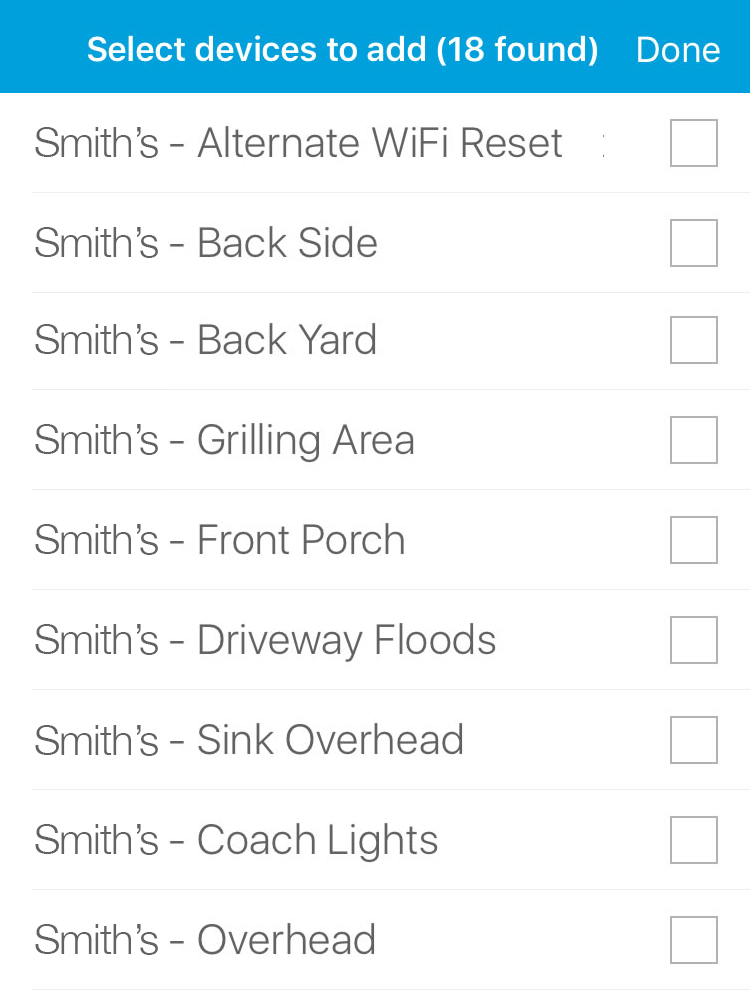Check the Smith's - Overhead checkbox
750x994 pixels.
[x=694, y=939]
